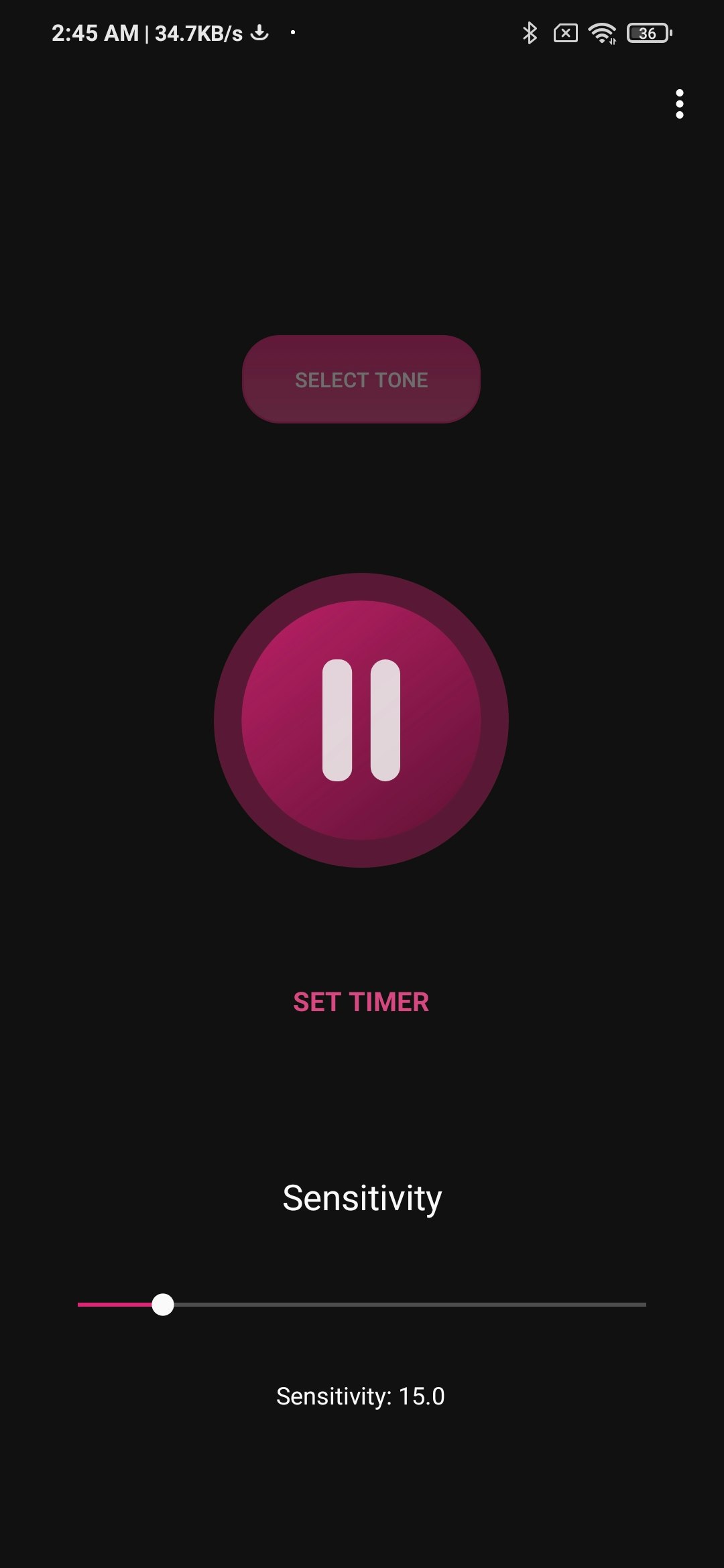Viewport: 724px width, 1568px height.
Task: Open the Set Timer option
Action: [361, 1002]
